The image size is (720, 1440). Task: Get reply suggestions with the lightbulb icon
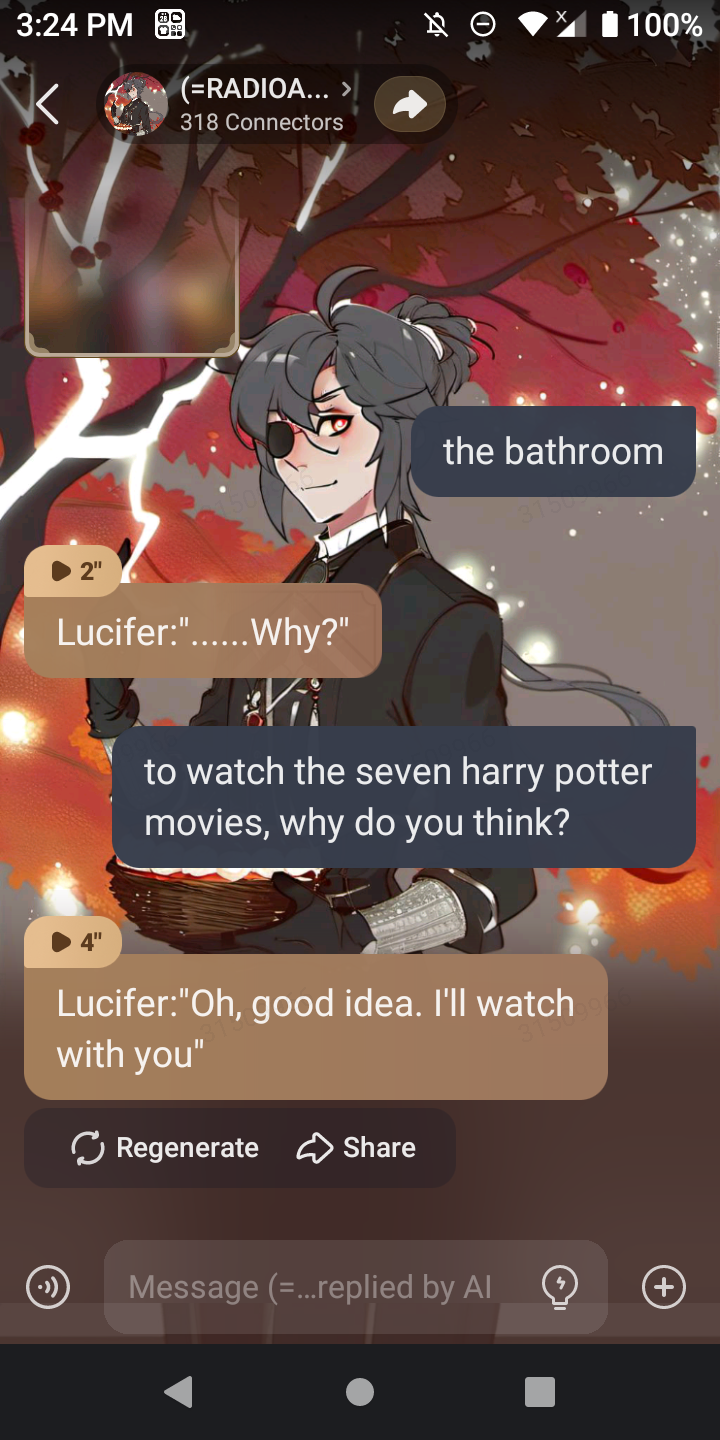pyautogui.click(x=560, y=1287)
